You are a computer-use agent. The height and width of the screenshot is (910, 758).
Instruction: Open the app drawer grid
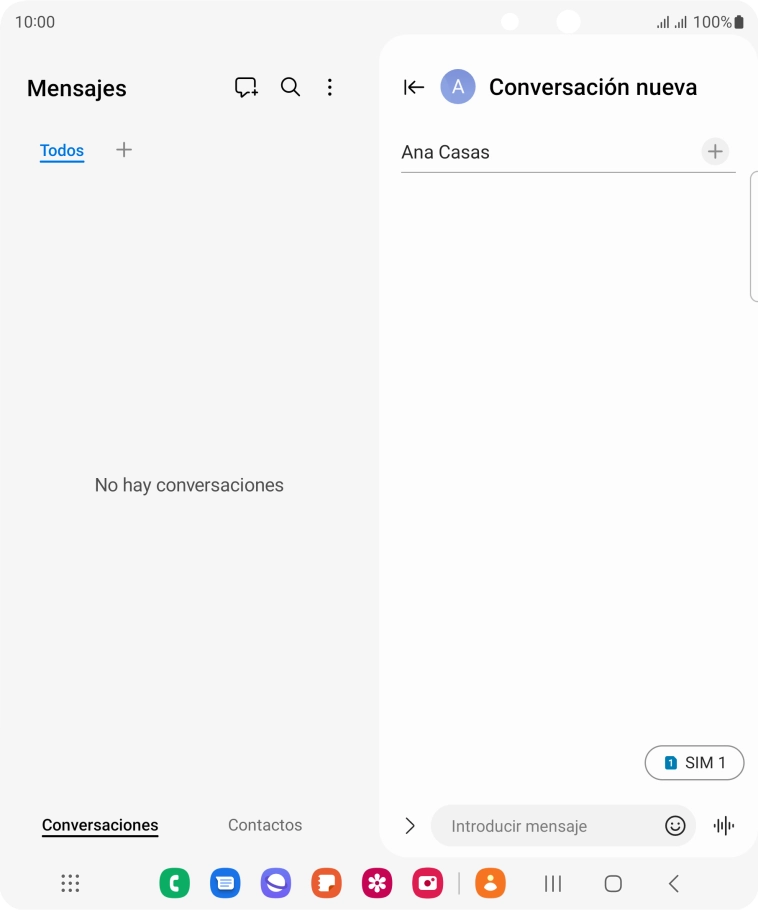[69, 883]
